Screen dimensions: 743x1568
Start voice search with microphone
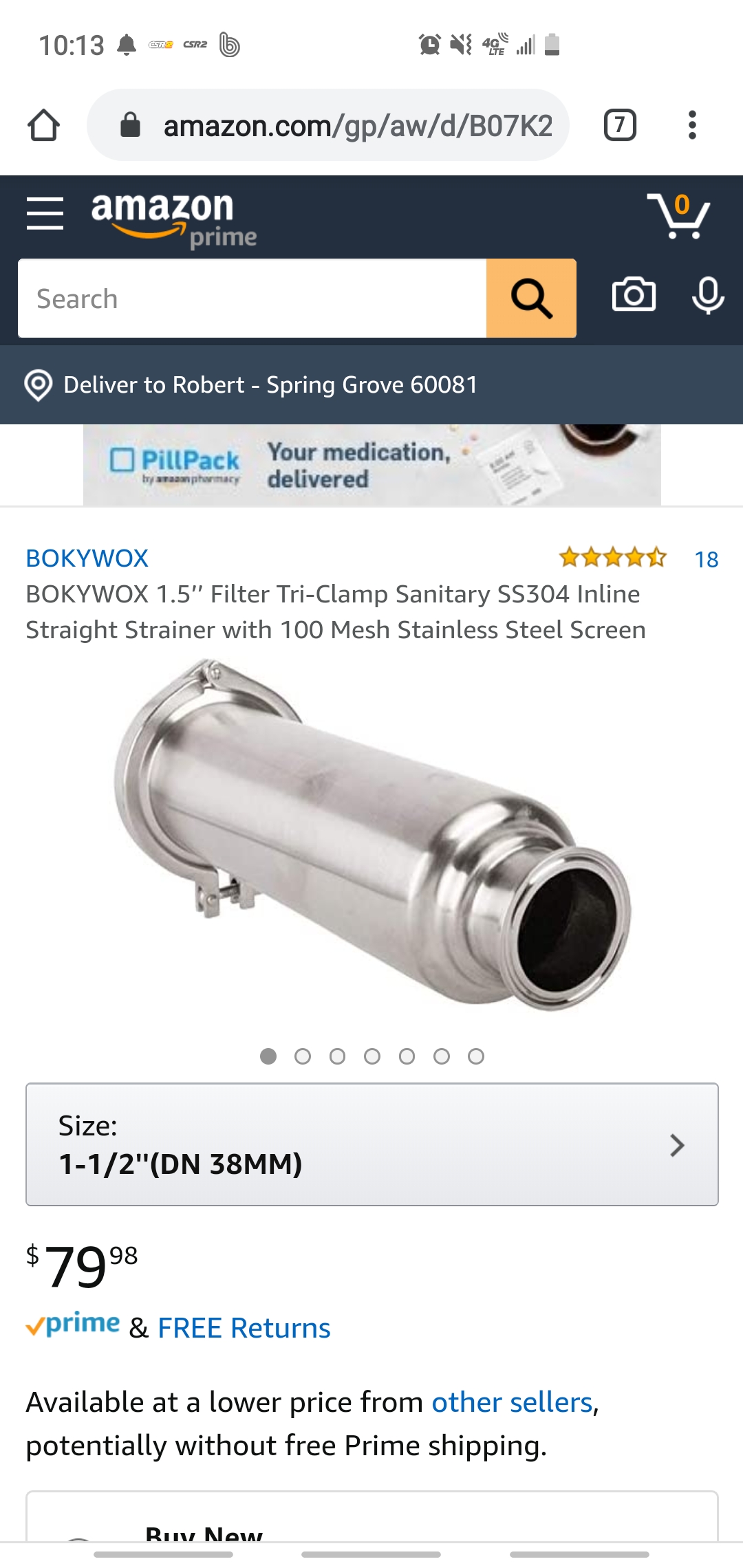pyautogui.click(x=707, y=296)
